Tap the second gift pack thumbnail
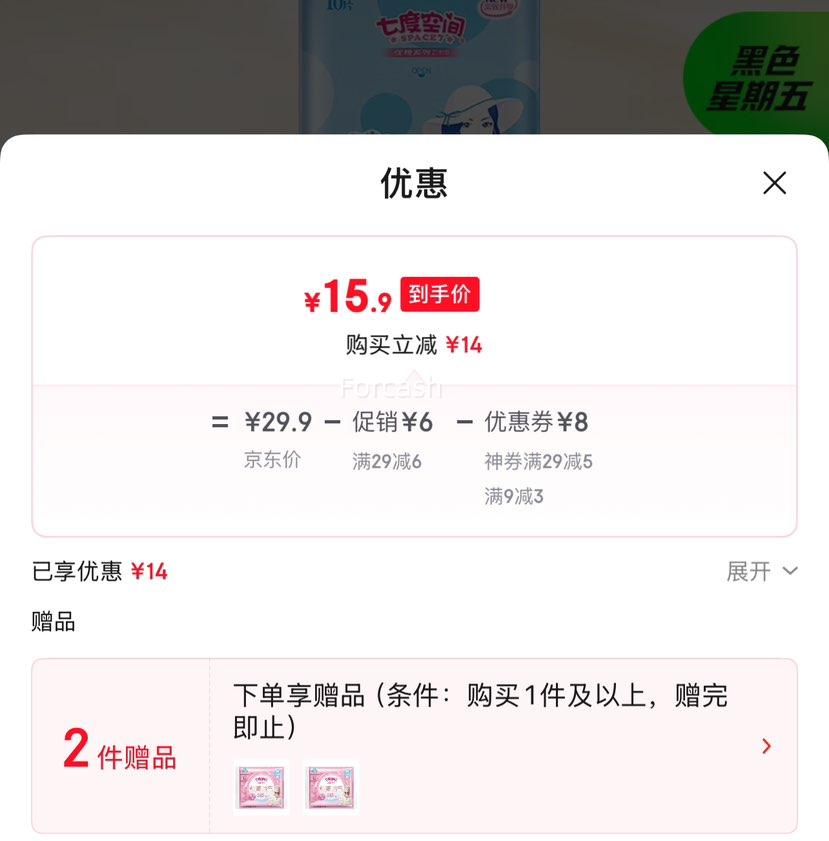 (330, 788)
